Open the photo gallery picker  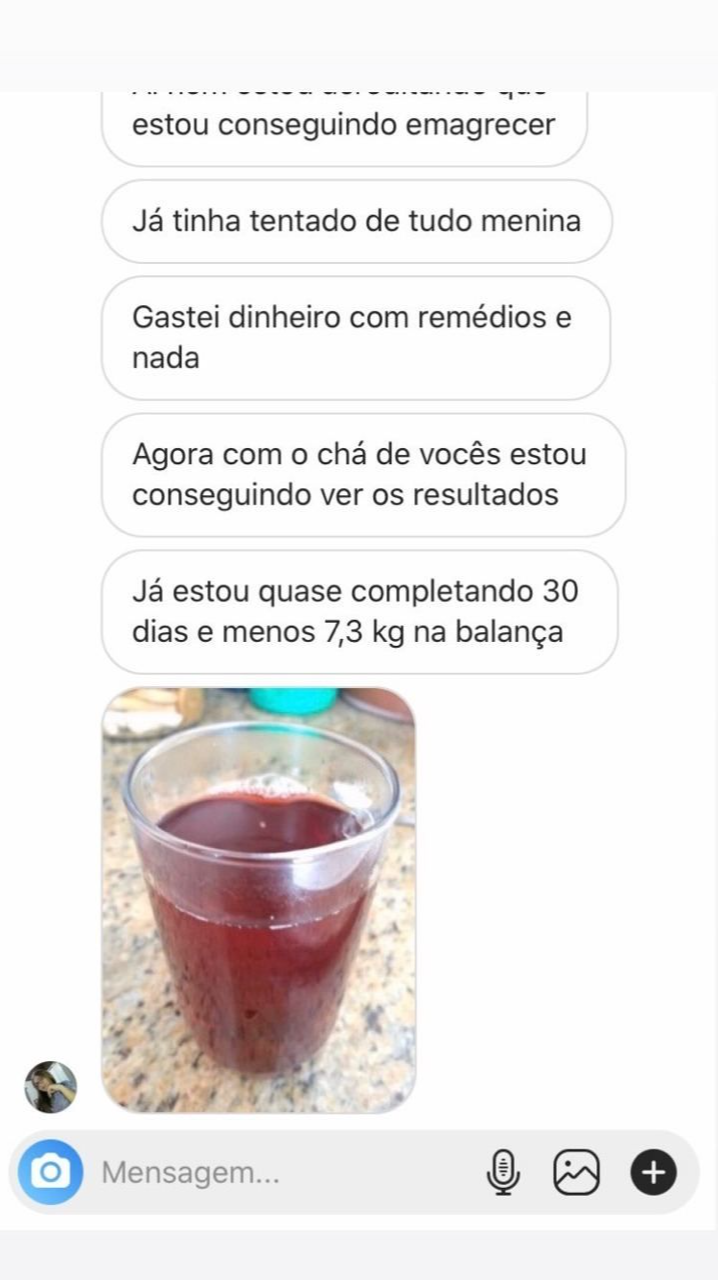577,1172
